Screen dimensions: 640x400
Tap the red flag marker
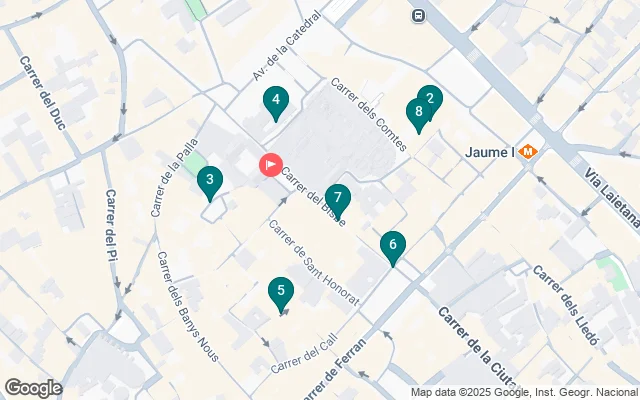click(271, 164)
